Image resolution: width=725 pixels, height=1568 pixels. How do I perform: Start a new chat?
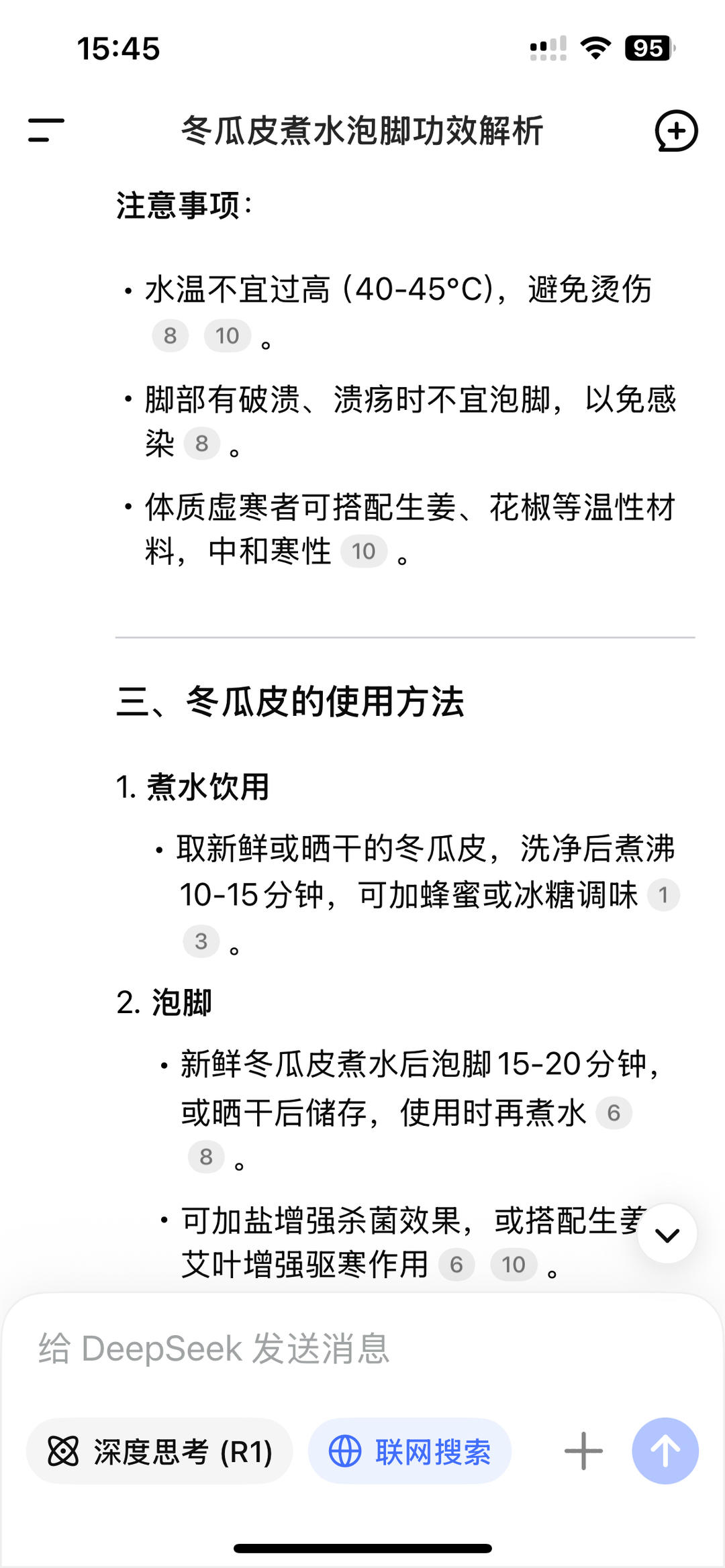click(676, 131)
